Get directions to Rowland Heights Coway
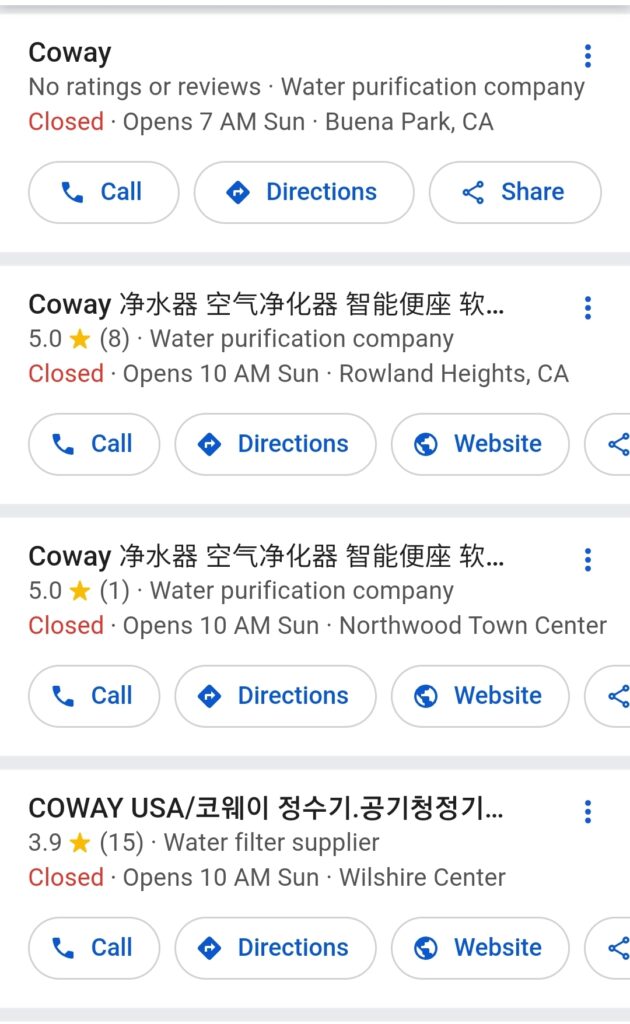Screen dimensions: 630x1024 pos(275,444)
